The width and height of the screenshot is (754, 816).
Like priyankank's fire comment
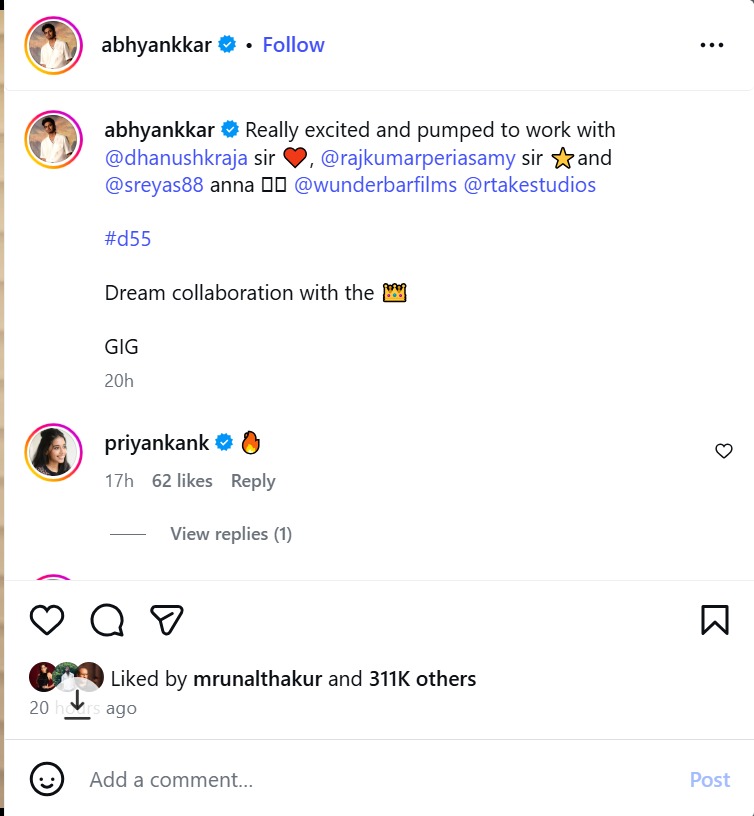tap(724, 452)
